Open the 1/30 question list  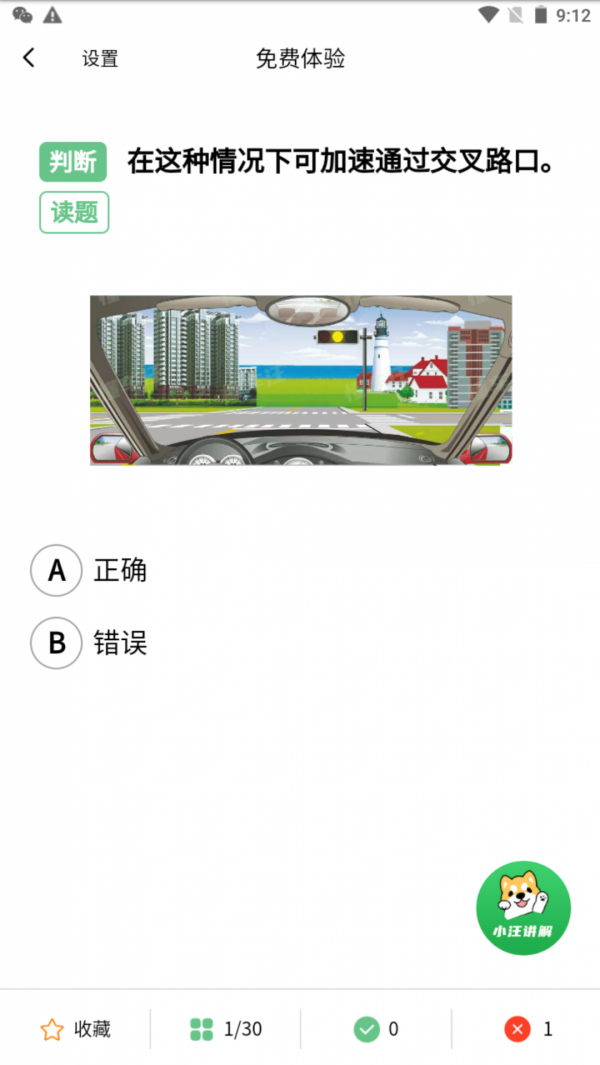pyautogui.click(x=226, y=1029)
